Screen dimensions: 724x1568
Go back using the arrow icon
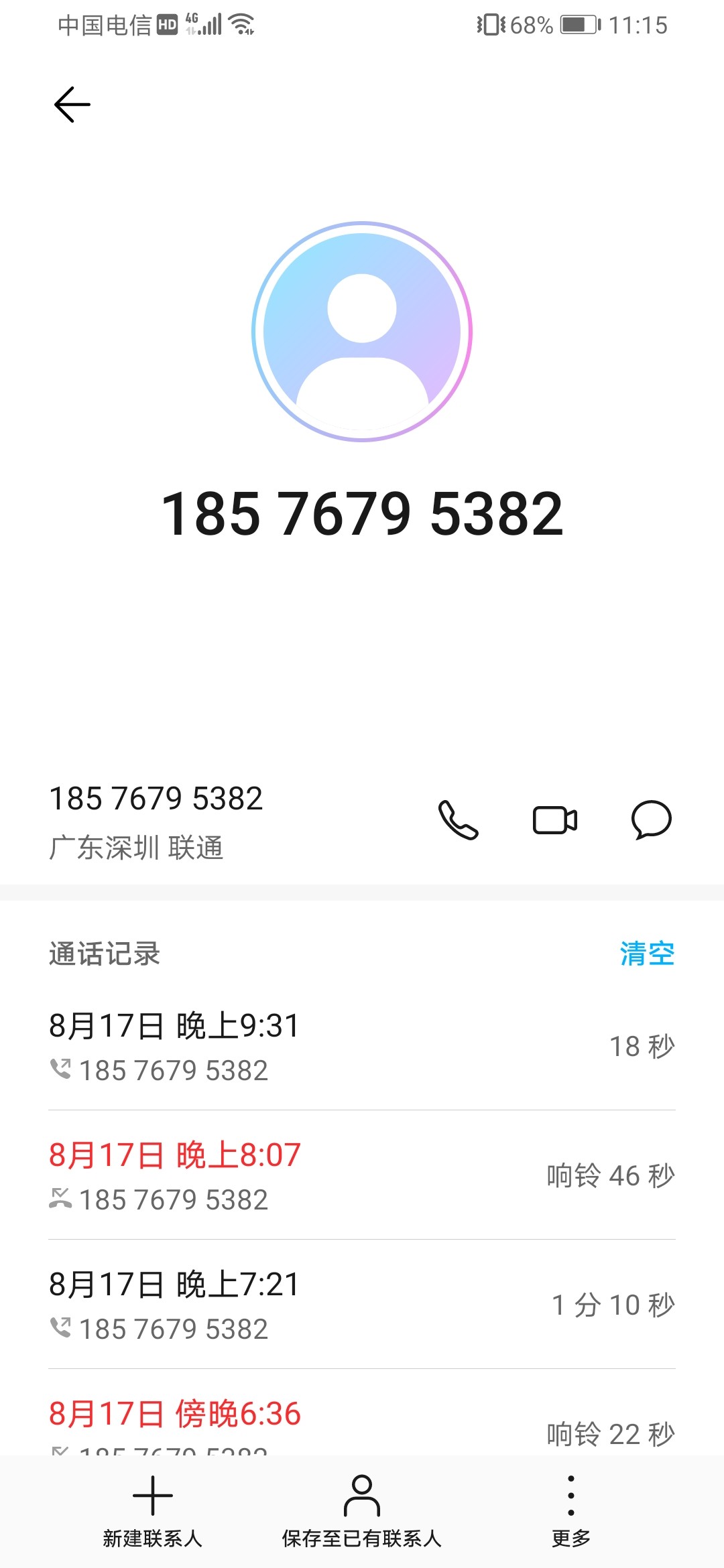tap(72, 105)
